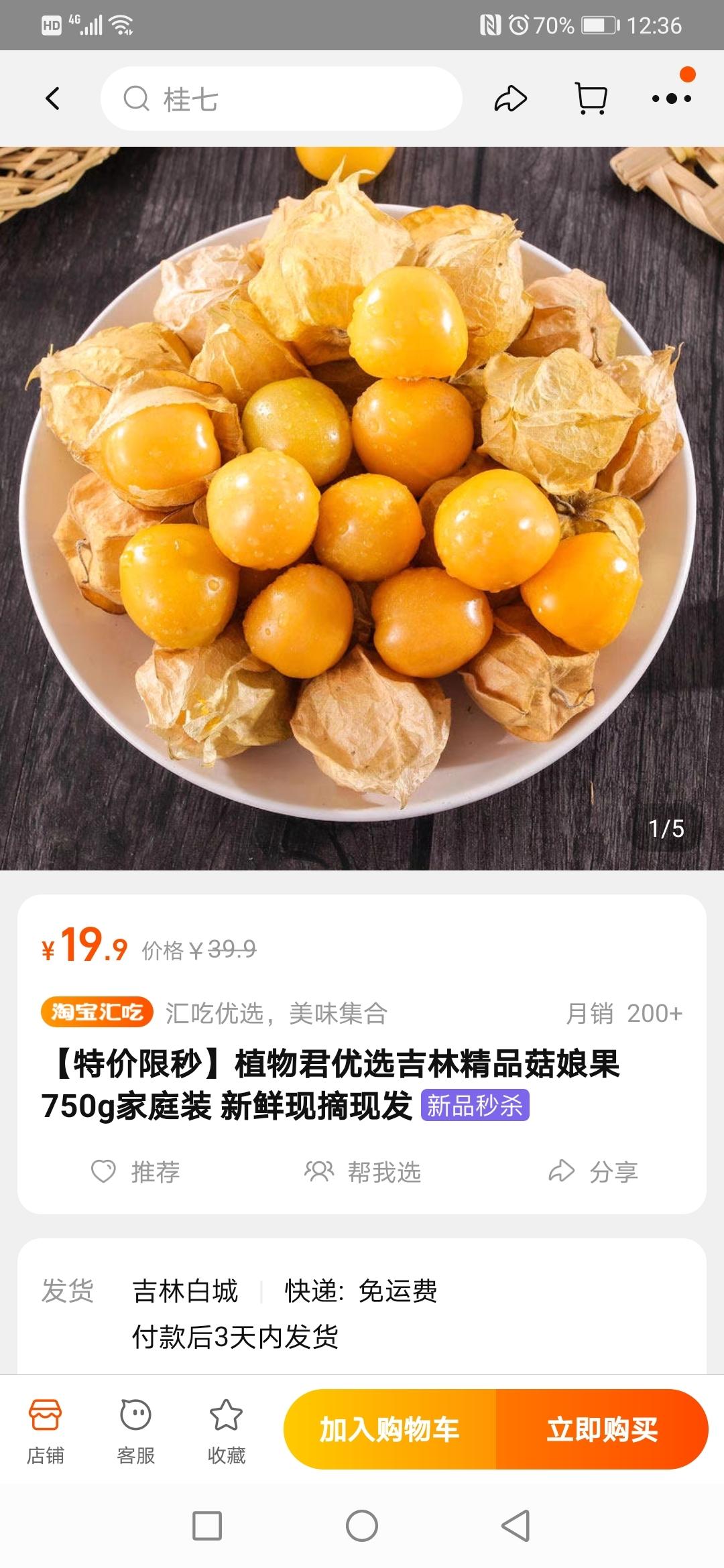The image size is (724, 1568).
Task: Tap the search box showing 桂七
Action: (x=282, y=99)
